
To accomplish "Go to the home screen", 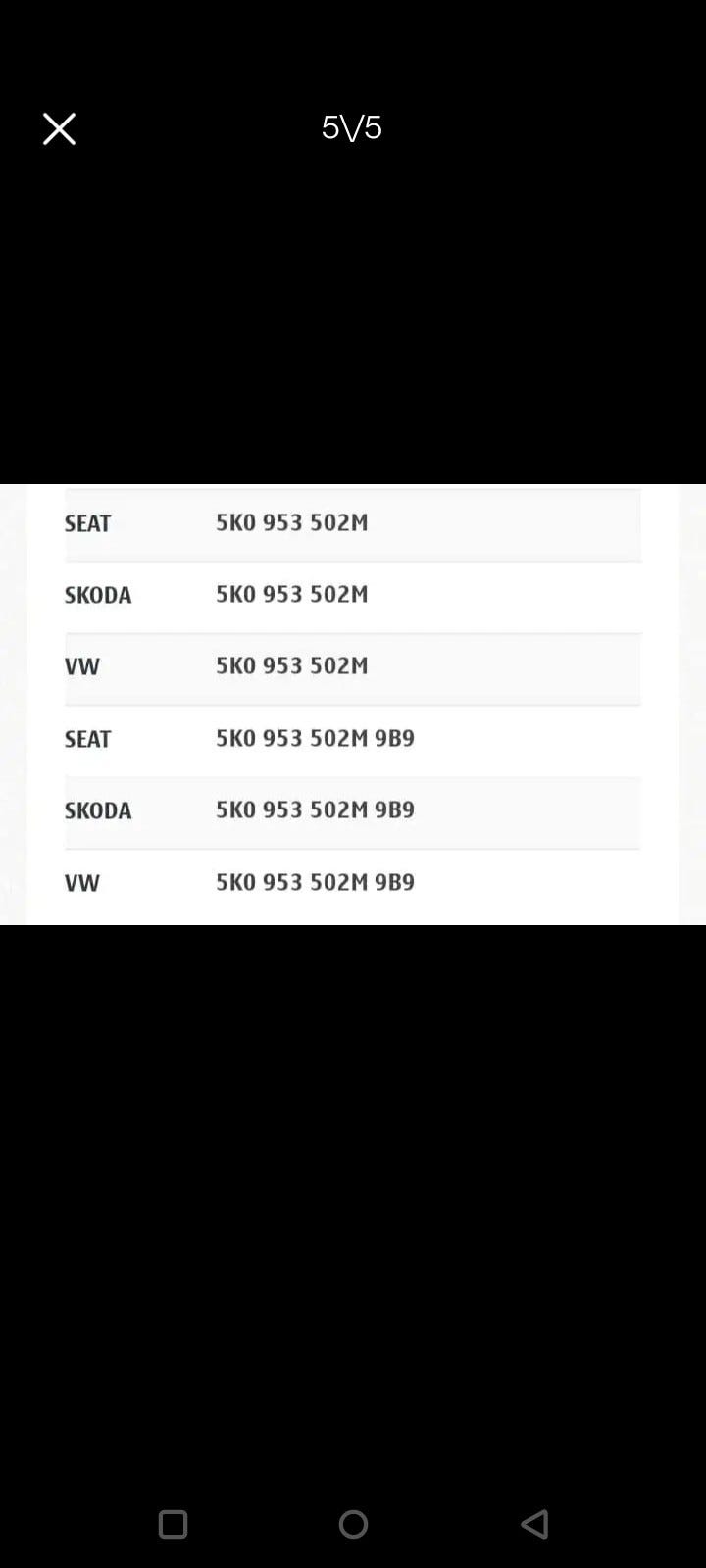I will coord(353,1524).
